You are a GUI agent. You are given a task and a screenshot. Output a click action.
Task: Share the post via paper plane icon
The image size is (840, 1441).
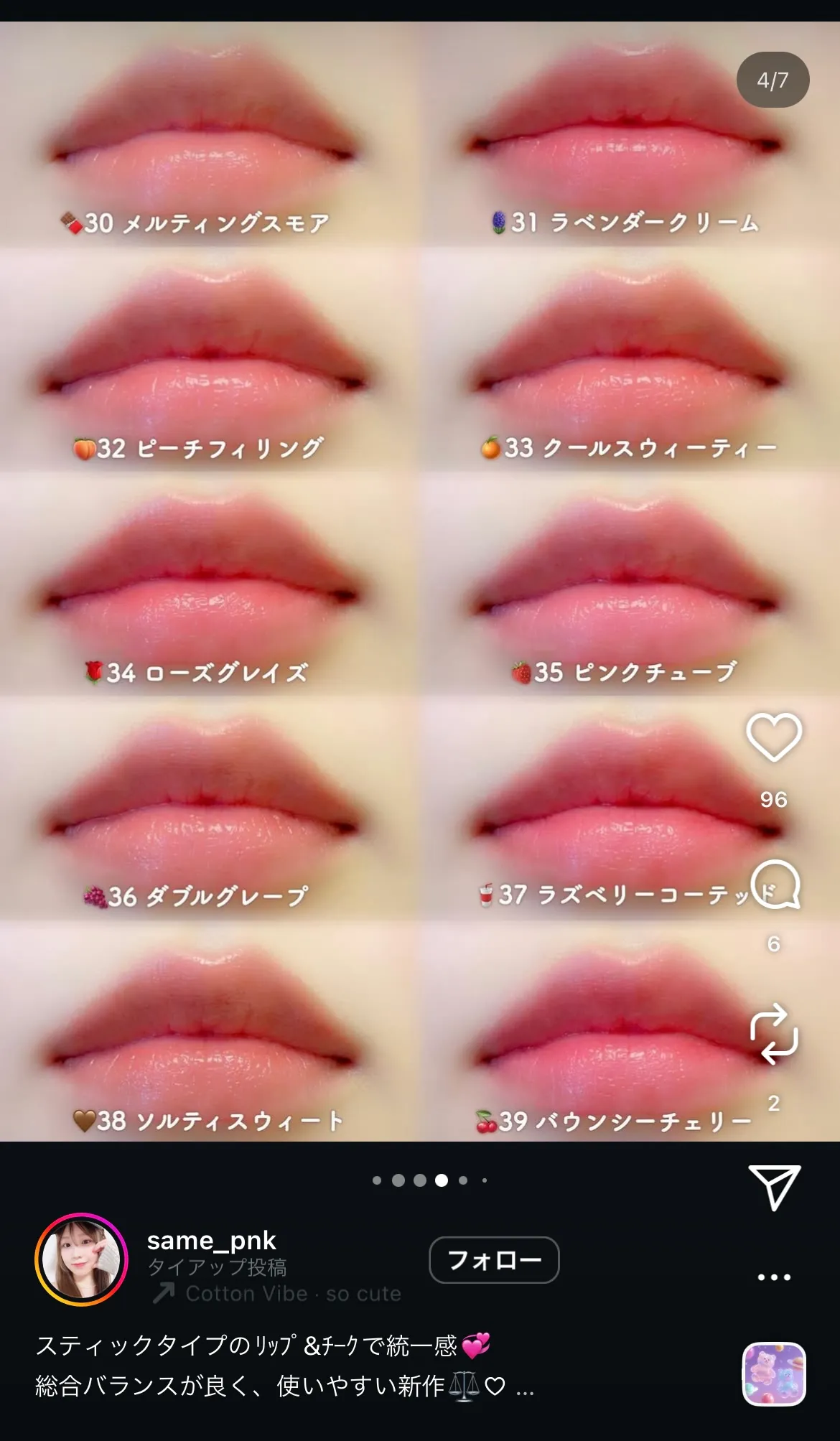[x=775, y=1188]
